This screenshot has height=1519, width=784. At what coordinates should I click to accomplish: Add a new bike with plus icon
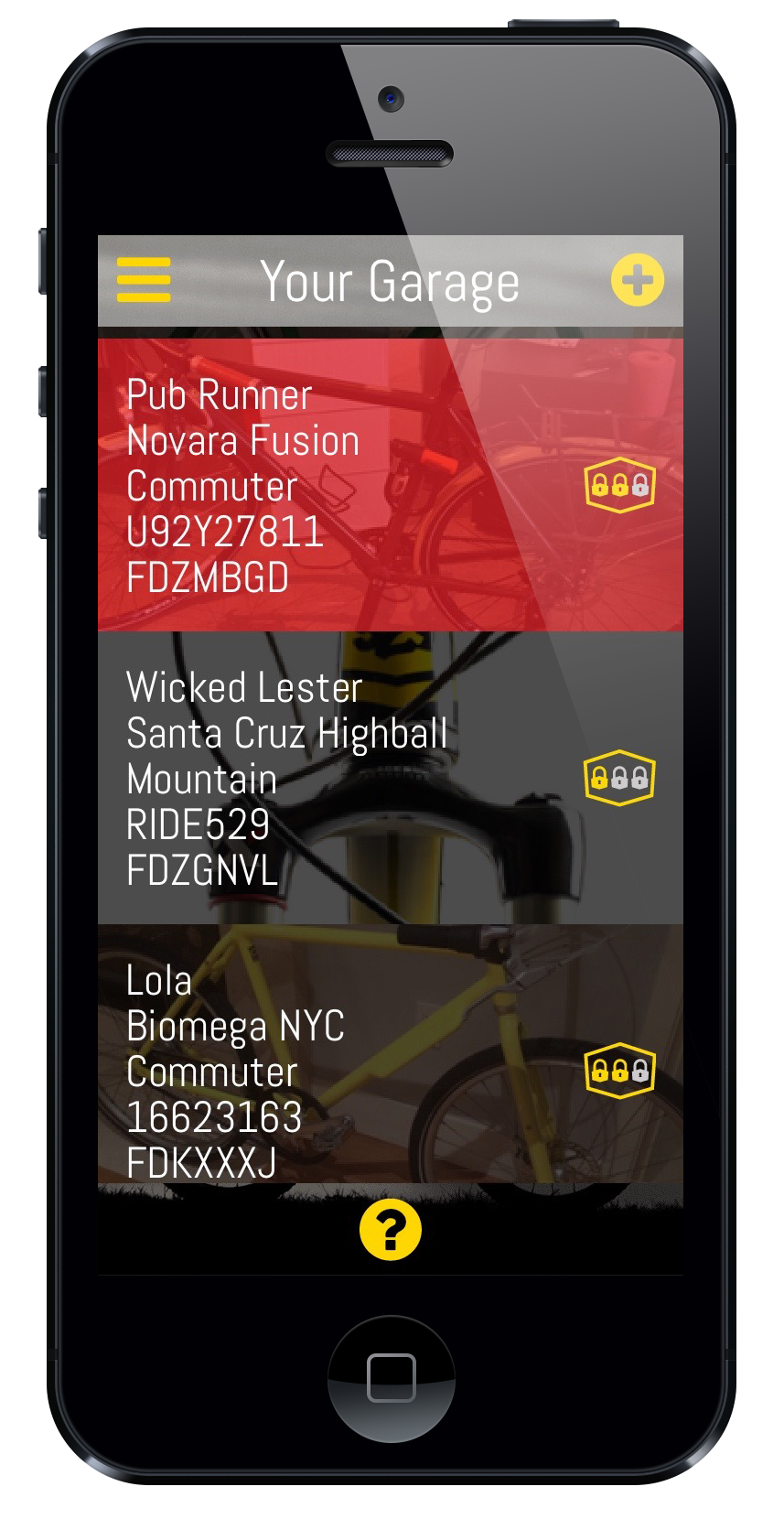point(637,280)
